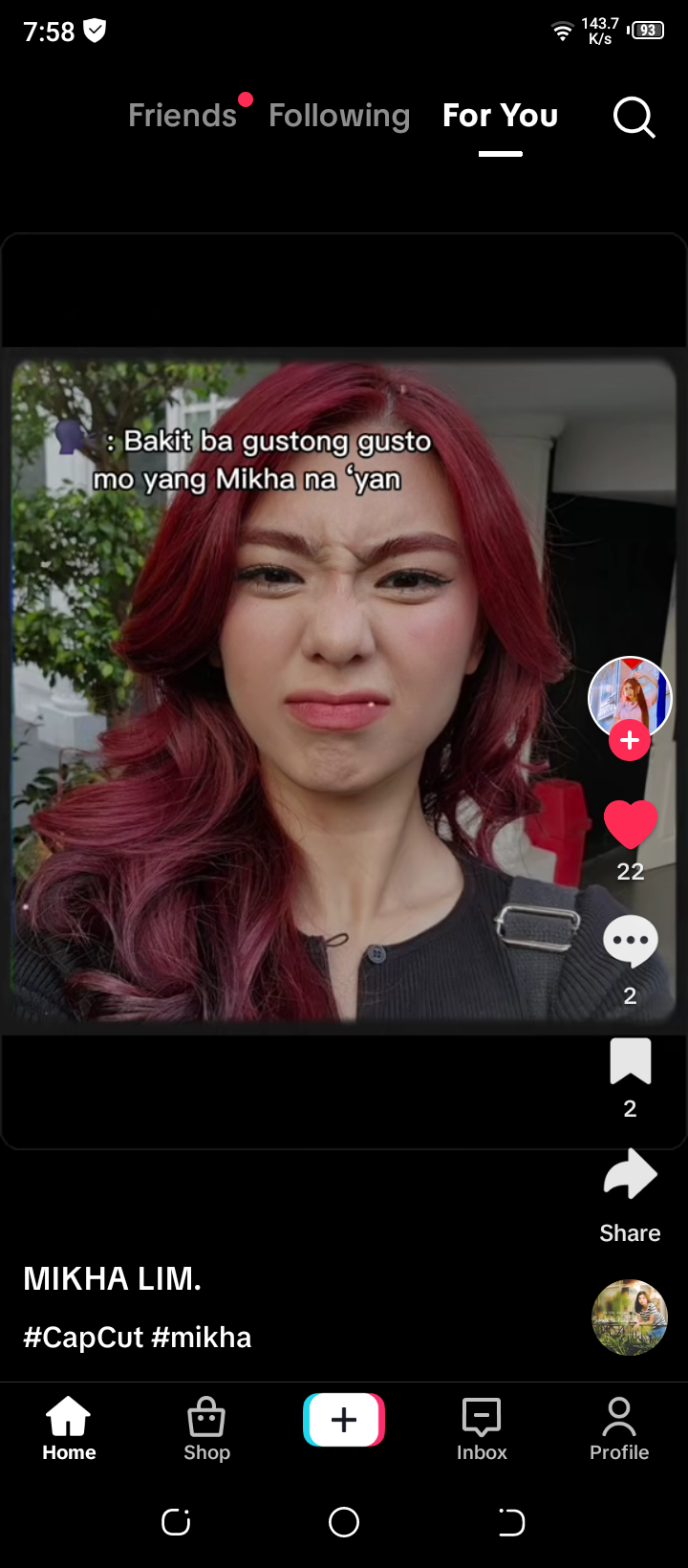This screenshot has height=1568, width=688.
Task: Tap the system home button
Action: pyautogui.click(x=344, y=1522)
